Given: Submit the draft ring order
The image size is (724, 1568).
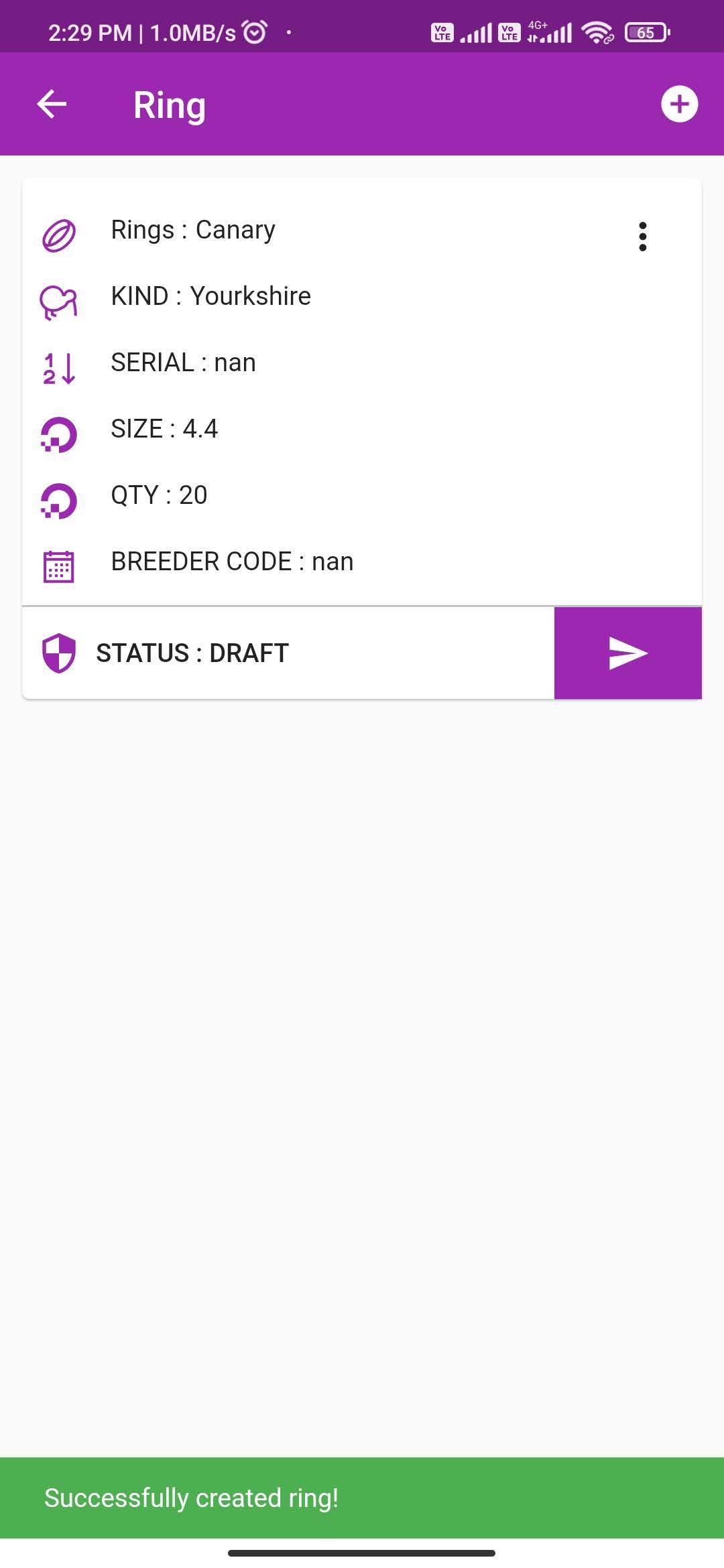Looking at the screenshot, I should click(x=627, y=653).
